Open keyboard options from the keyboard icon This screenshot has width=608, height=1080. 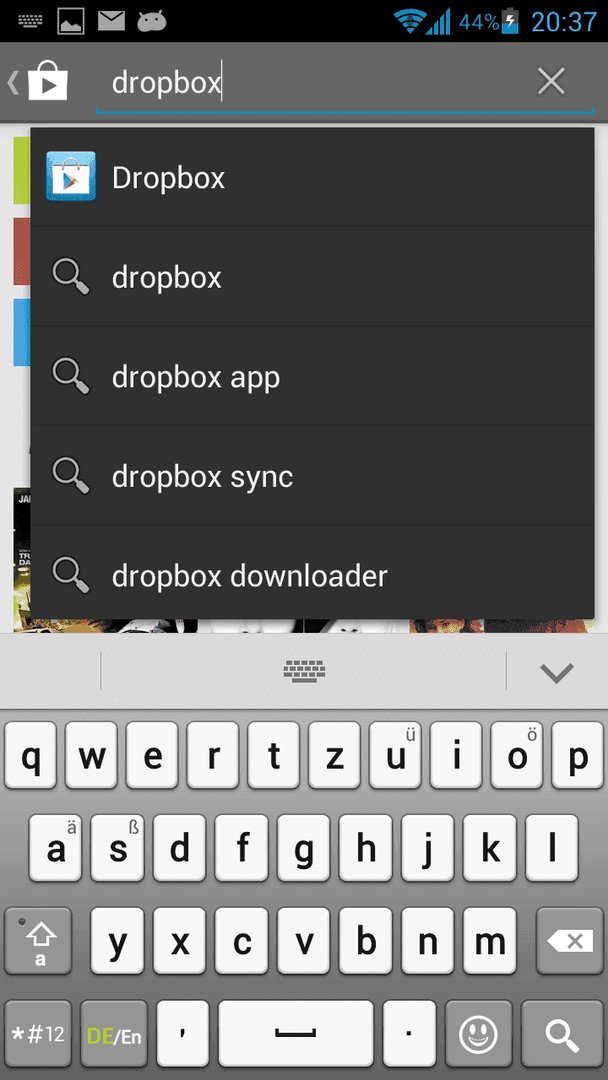tap(304, 672)
